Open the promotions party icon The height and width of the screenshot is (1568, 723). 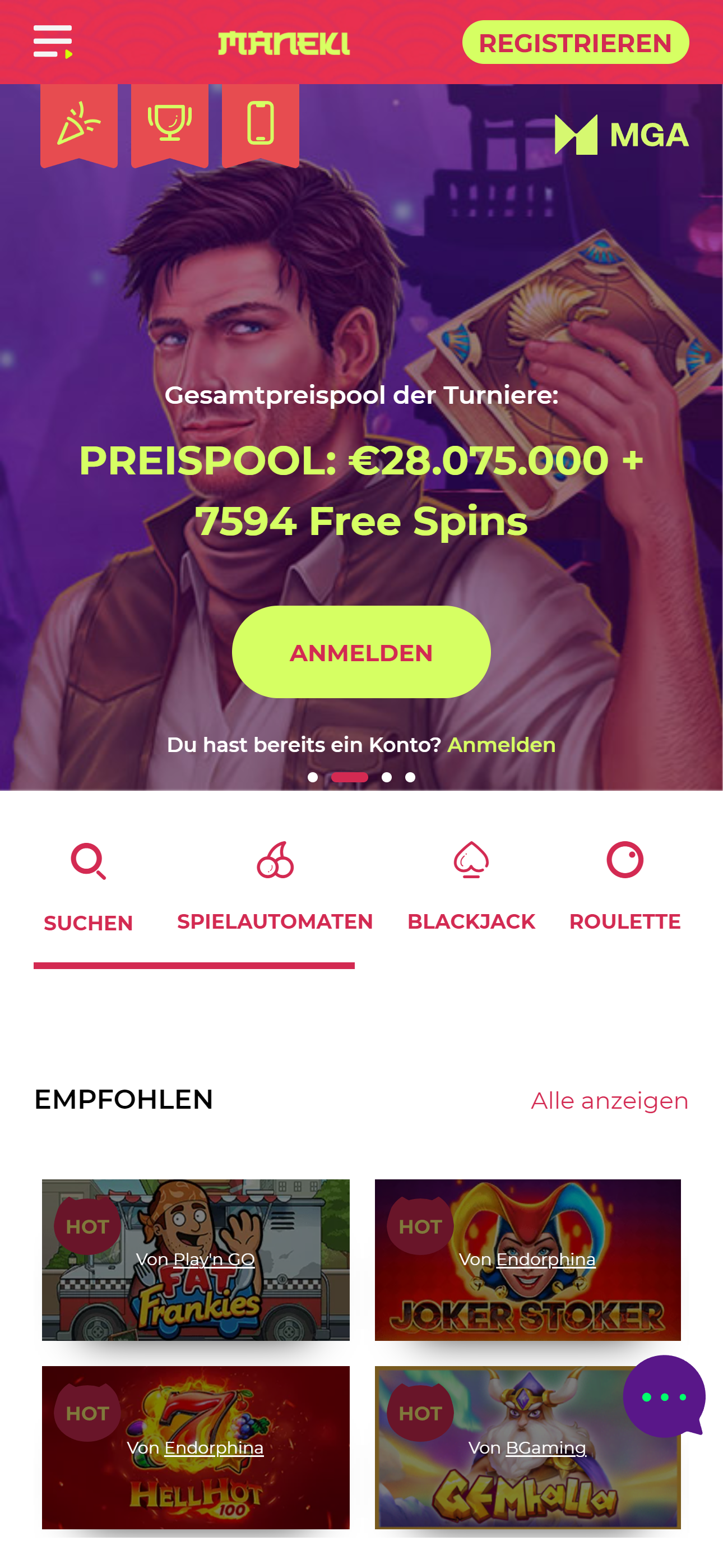[78, 123]
